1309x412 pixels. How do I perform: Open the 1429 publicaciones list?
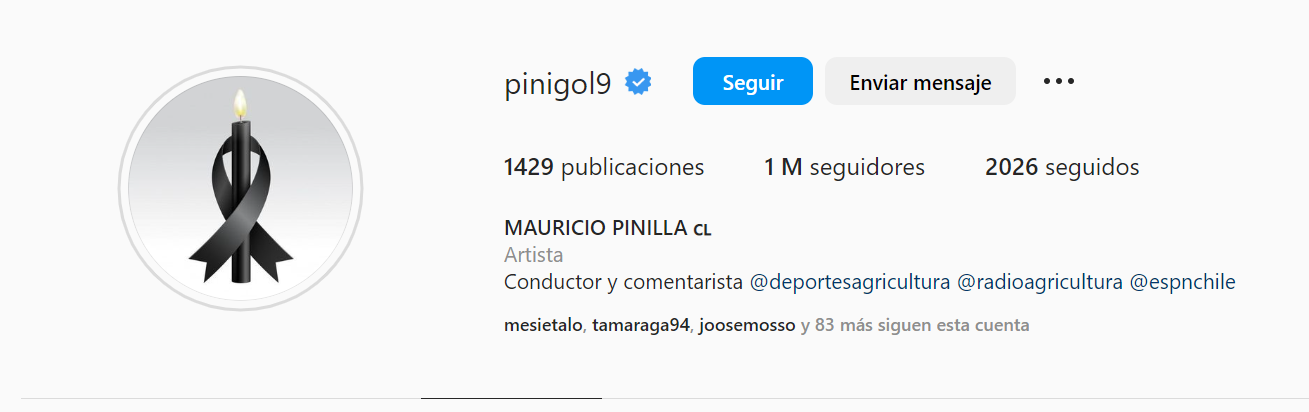[x=604, y=168]
